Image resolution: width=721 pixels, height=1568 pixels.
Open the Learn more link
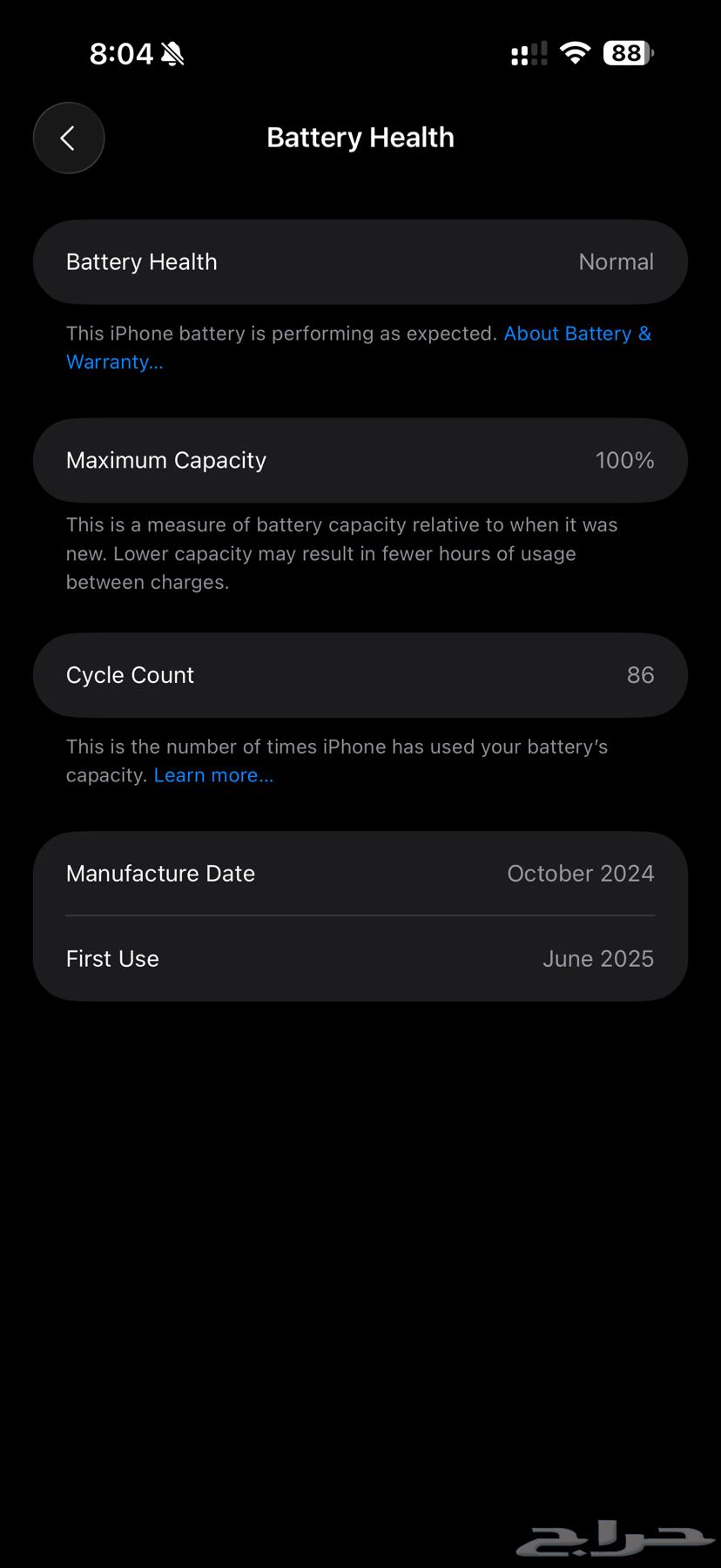click(x=213, y=774)
